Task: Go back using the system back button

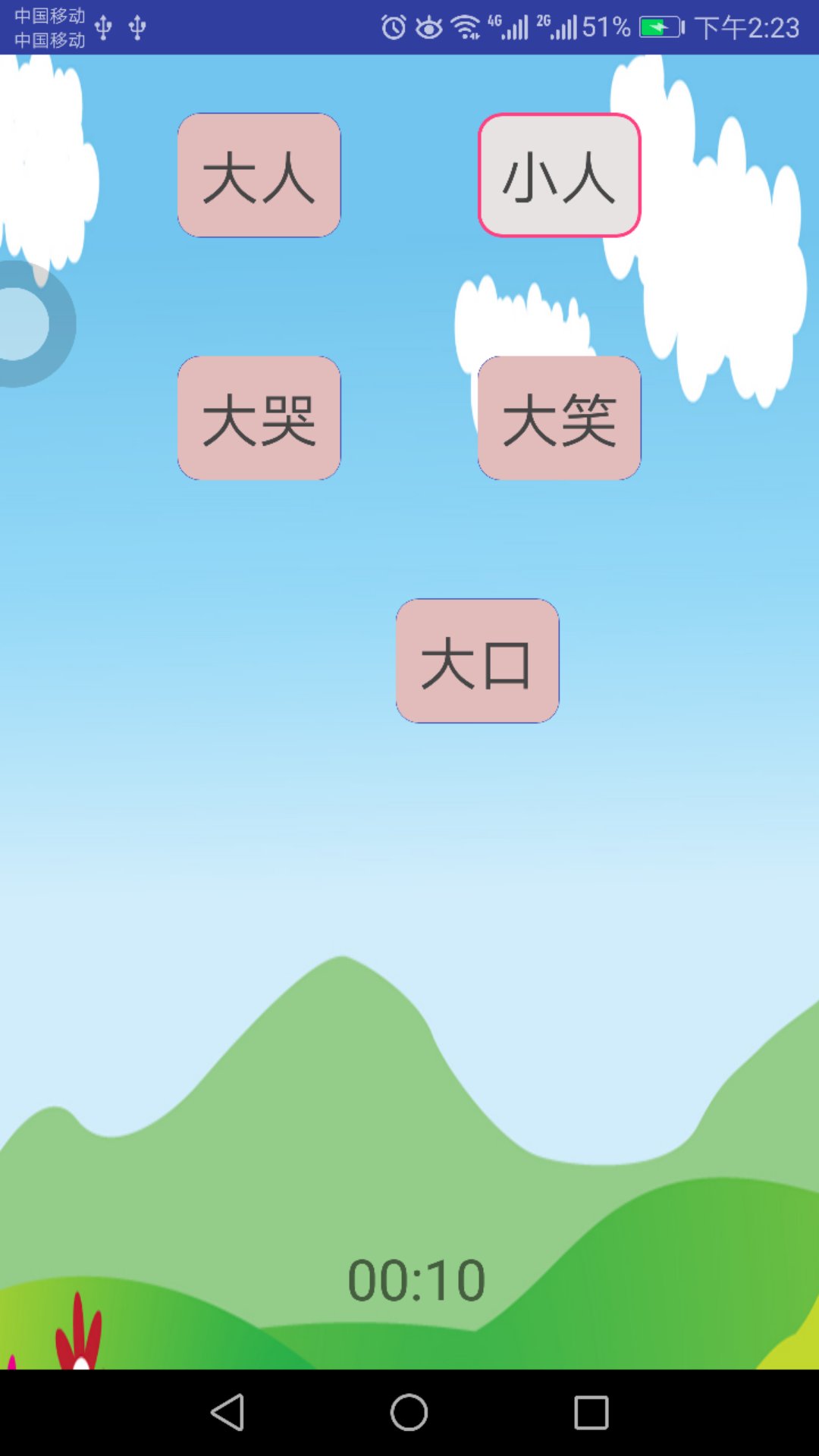Action: coord(227,1413)
